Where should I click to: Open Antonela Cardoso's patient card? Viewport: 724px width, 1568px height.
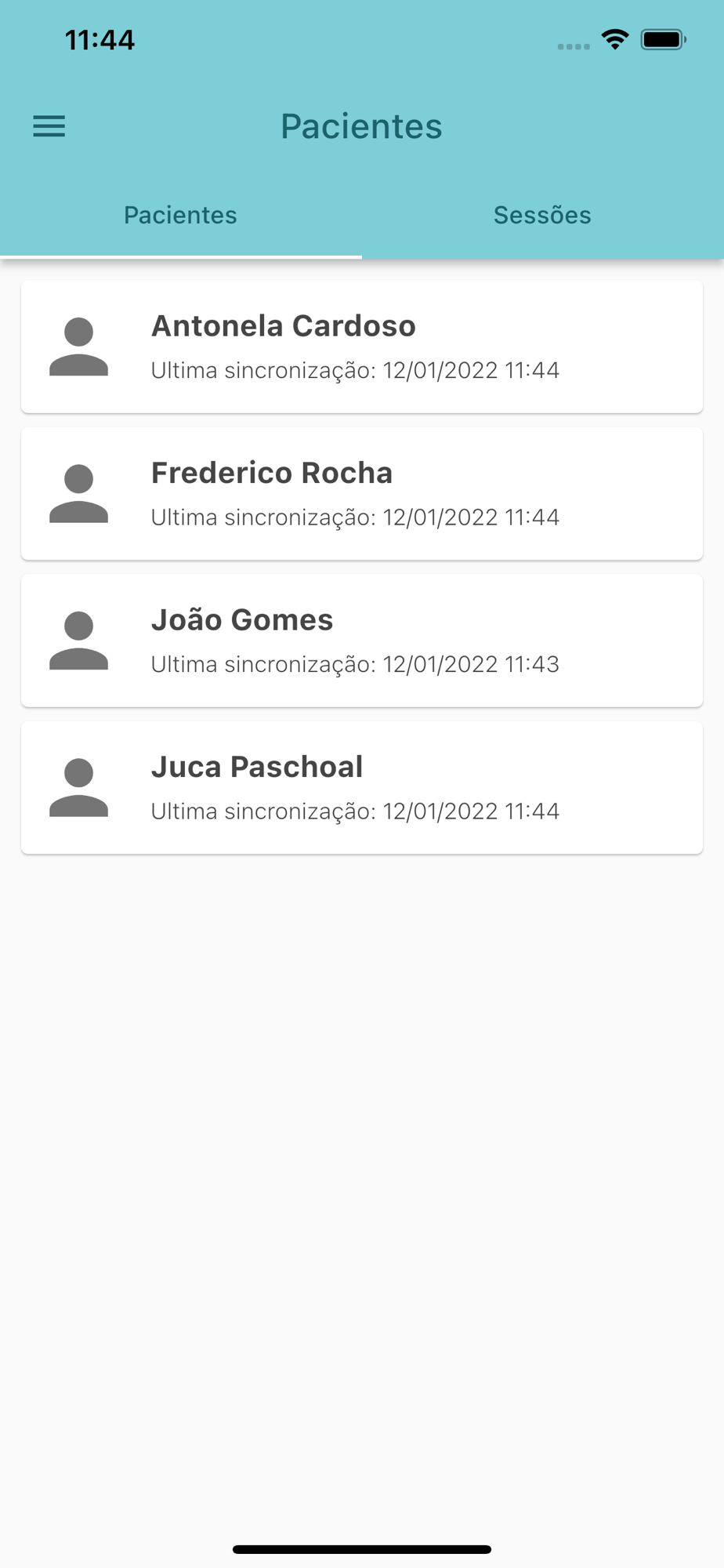coord(361,347)
